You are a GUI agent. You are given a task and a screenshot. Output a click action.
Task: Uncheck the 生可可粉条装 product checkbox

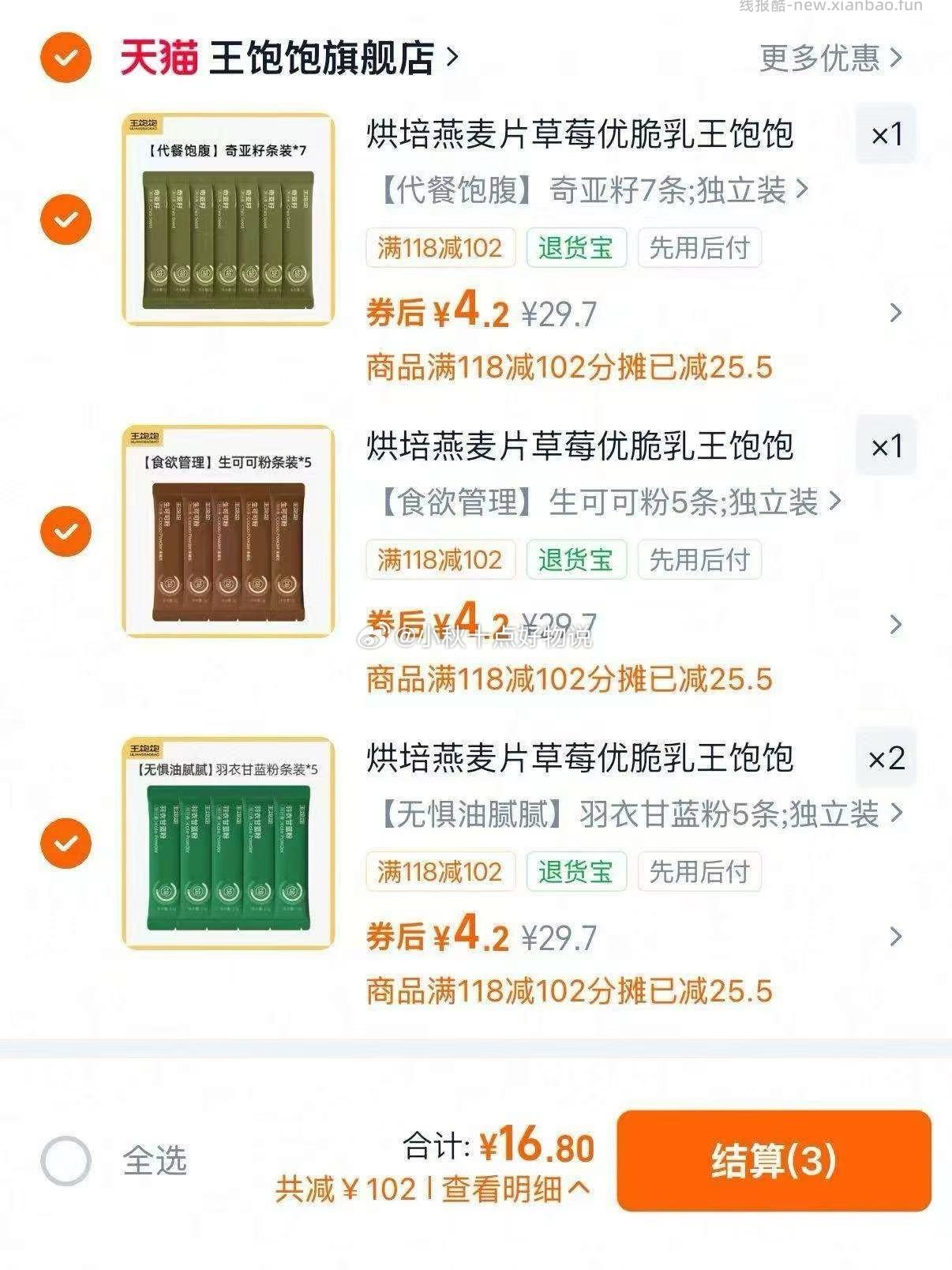(x=66, y=530)
